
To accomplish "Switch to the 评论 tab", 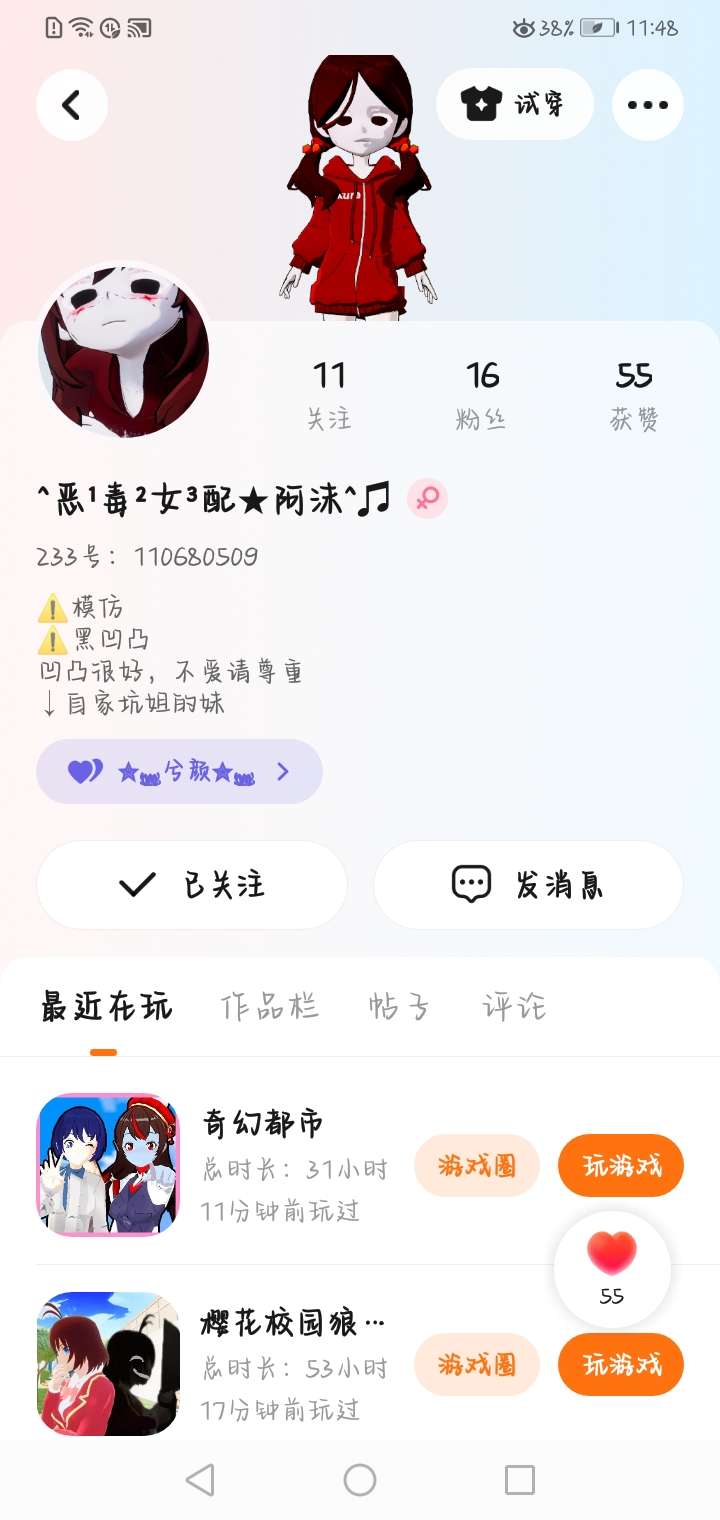I will [x=514, y=1007].
